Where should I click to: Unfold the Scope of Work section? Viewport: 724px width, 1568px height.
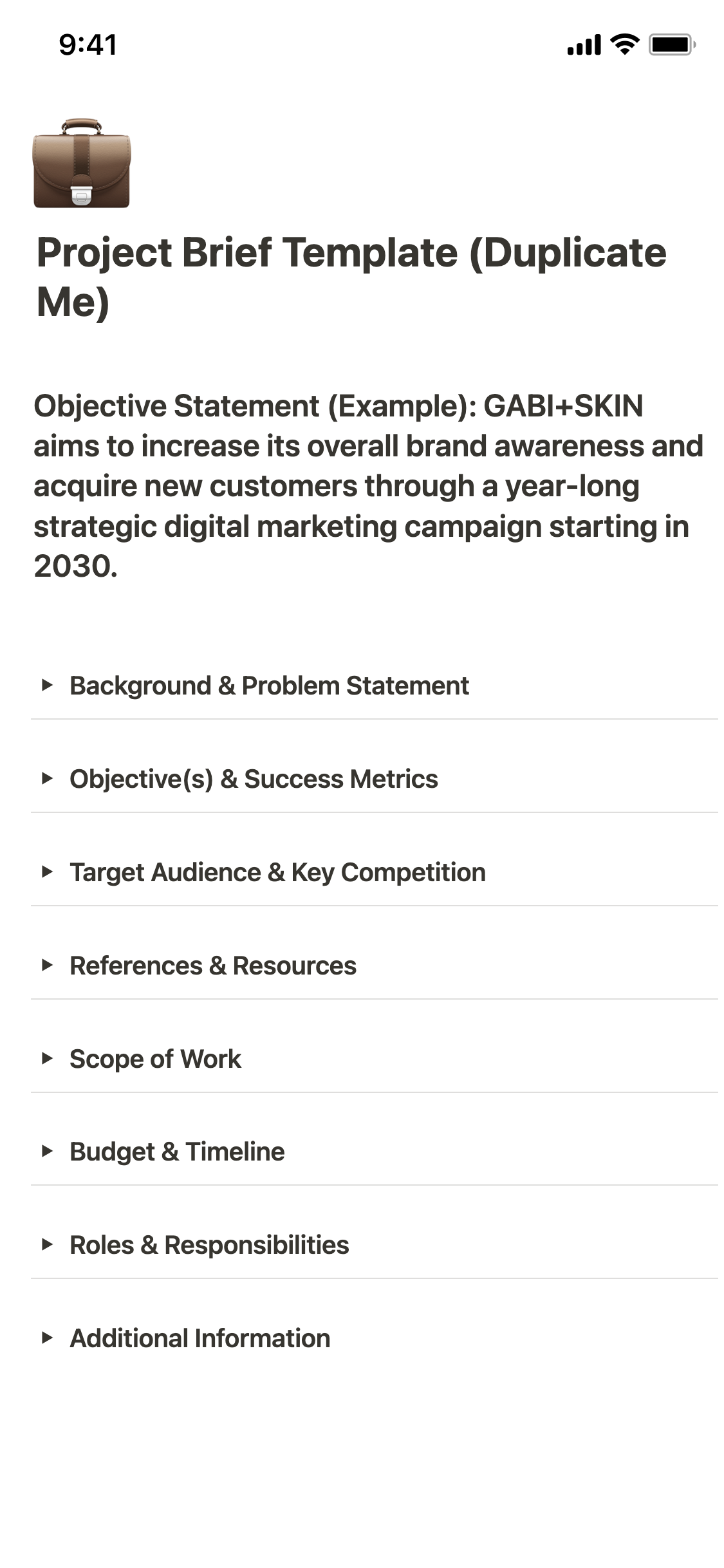click(47, 1059)
